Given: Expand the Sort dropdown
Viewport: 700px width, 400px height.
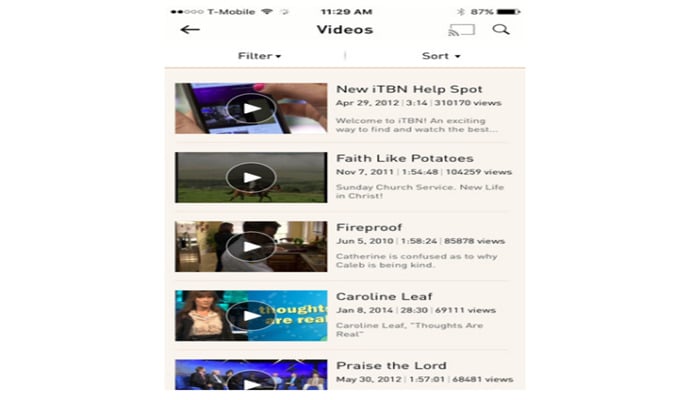Looking at the screenshot, I should point(441,56).
